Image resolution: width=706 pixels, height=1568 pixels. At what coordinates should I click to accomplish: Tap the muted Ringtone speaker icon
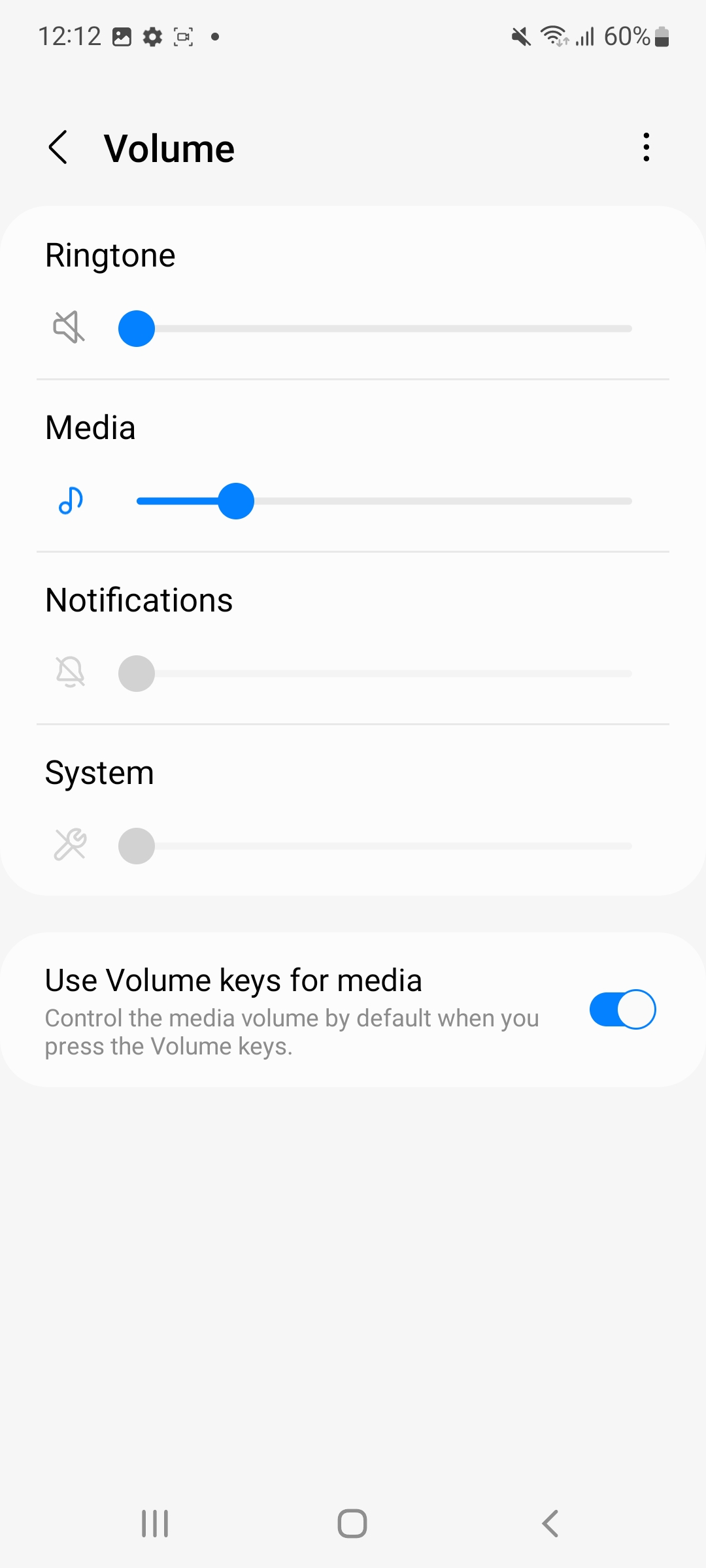(x=69, y=327)
